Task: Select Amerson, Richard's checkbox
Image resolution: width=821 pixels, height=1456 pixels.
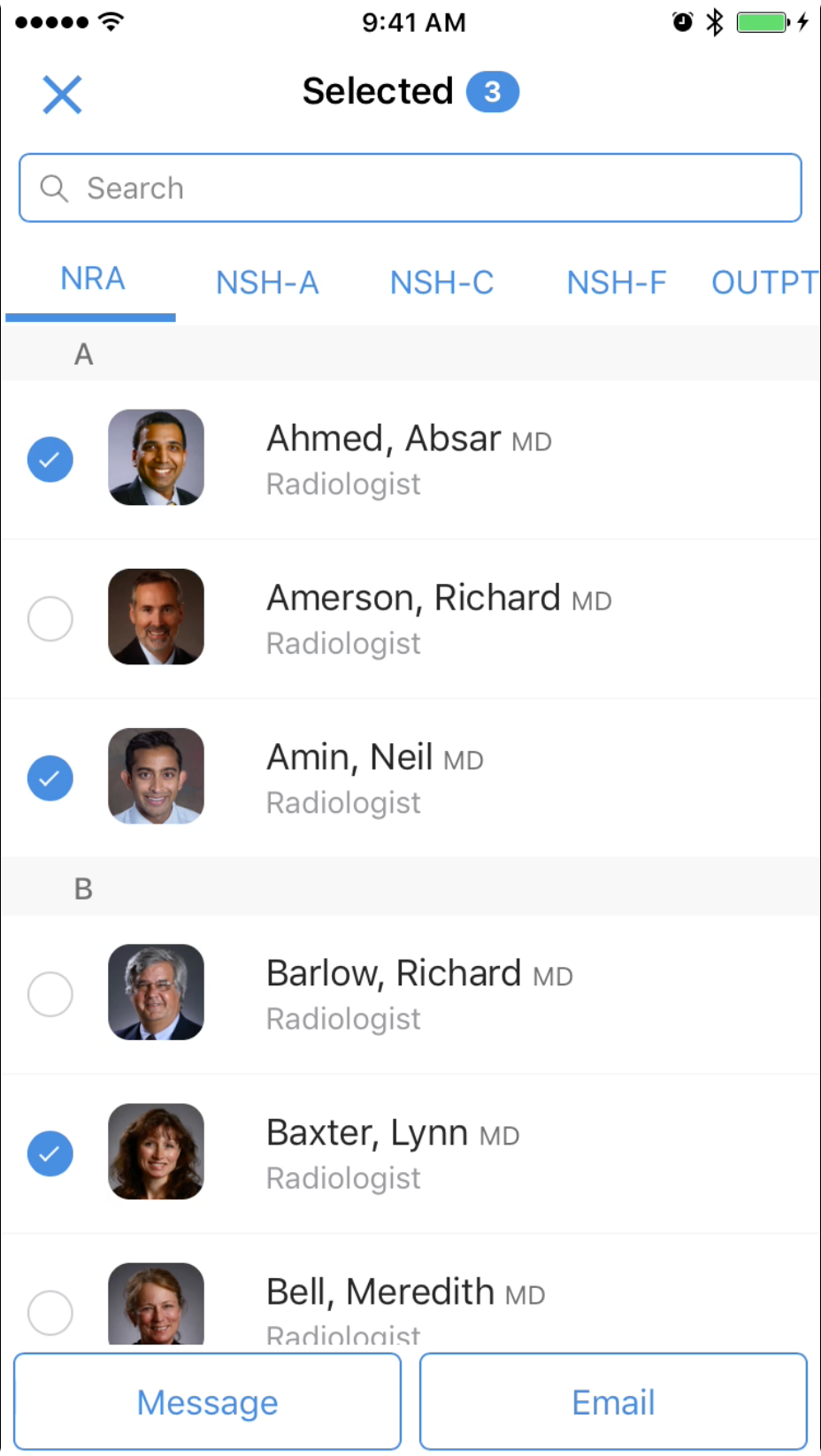Action: 50,618
